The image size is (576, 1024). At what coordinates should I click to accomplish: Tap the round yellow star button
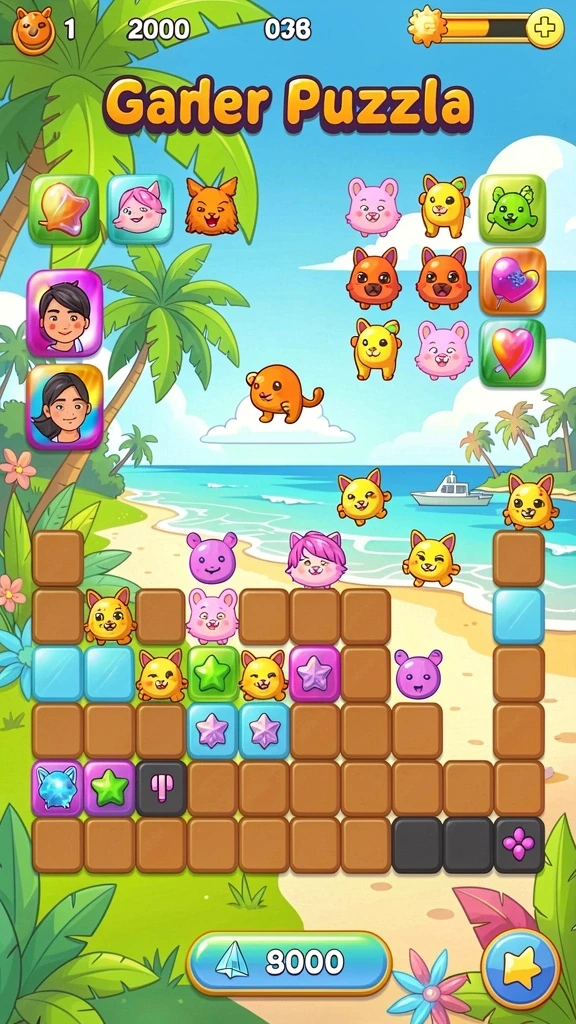click(520, 968)
